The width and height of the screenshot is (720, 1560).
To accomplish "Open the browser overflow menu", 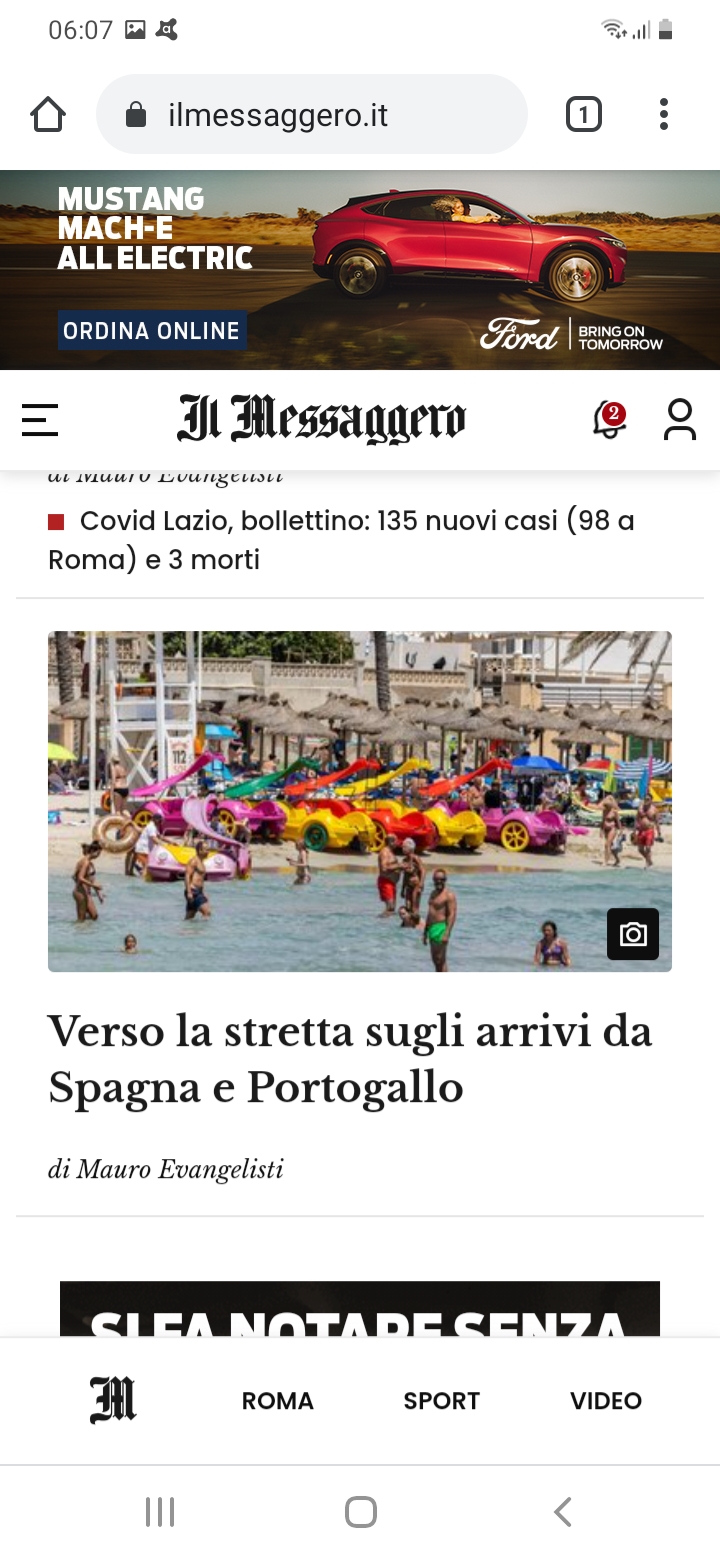I will 663,115.
